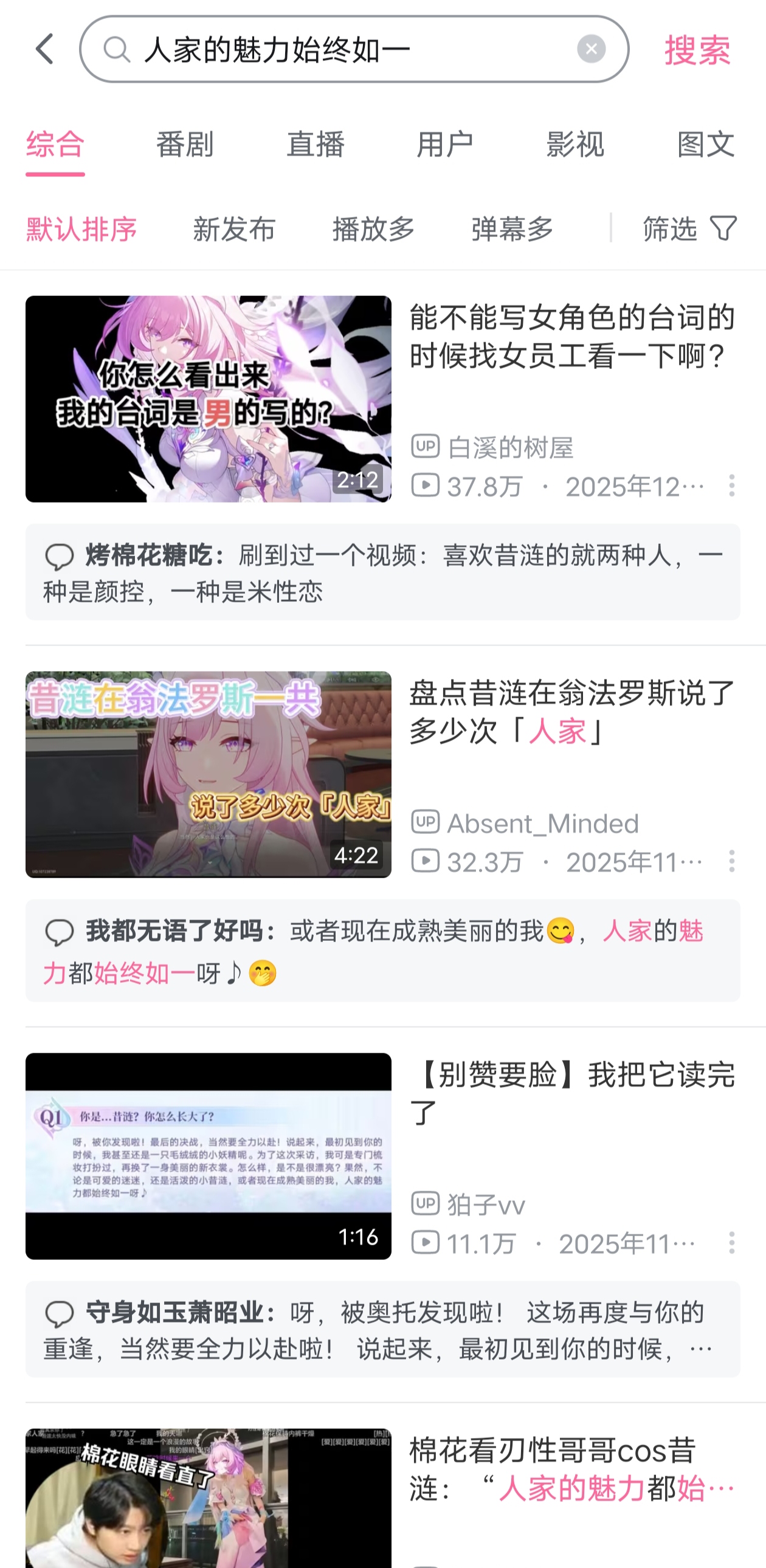
Task: Sort results by 播放多
Action: (x=373, y=229)
